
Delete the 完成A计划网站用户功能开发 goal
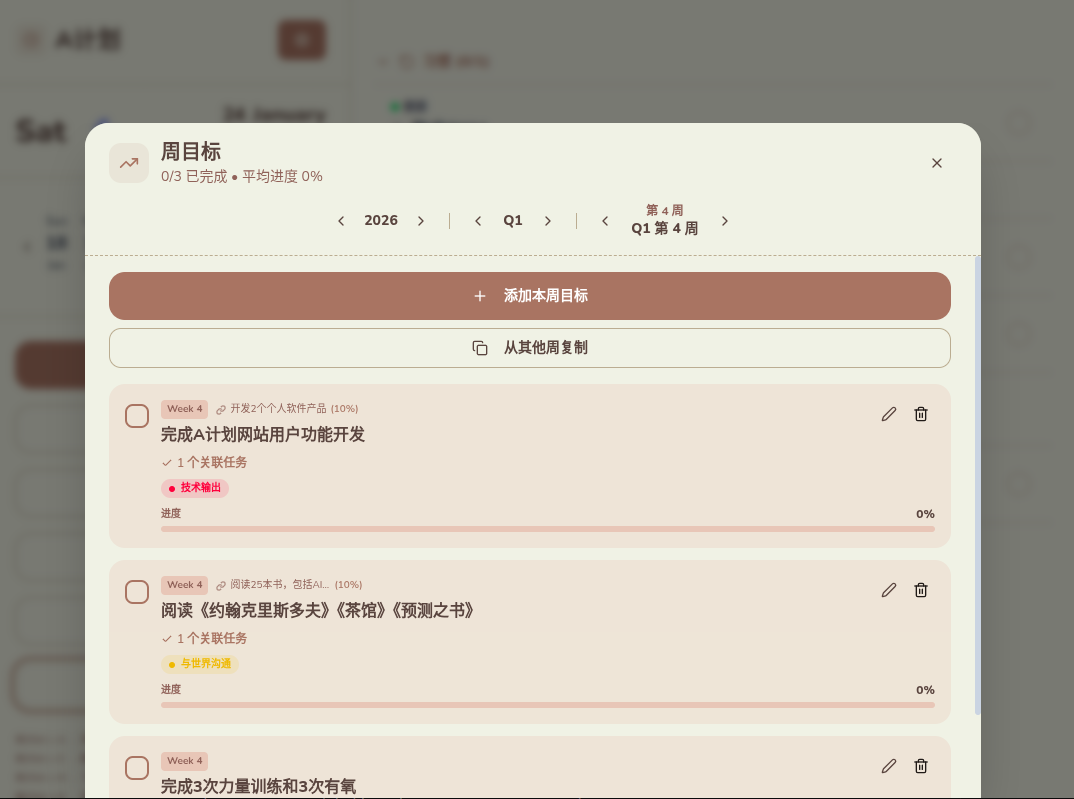(x=921, y=414)
